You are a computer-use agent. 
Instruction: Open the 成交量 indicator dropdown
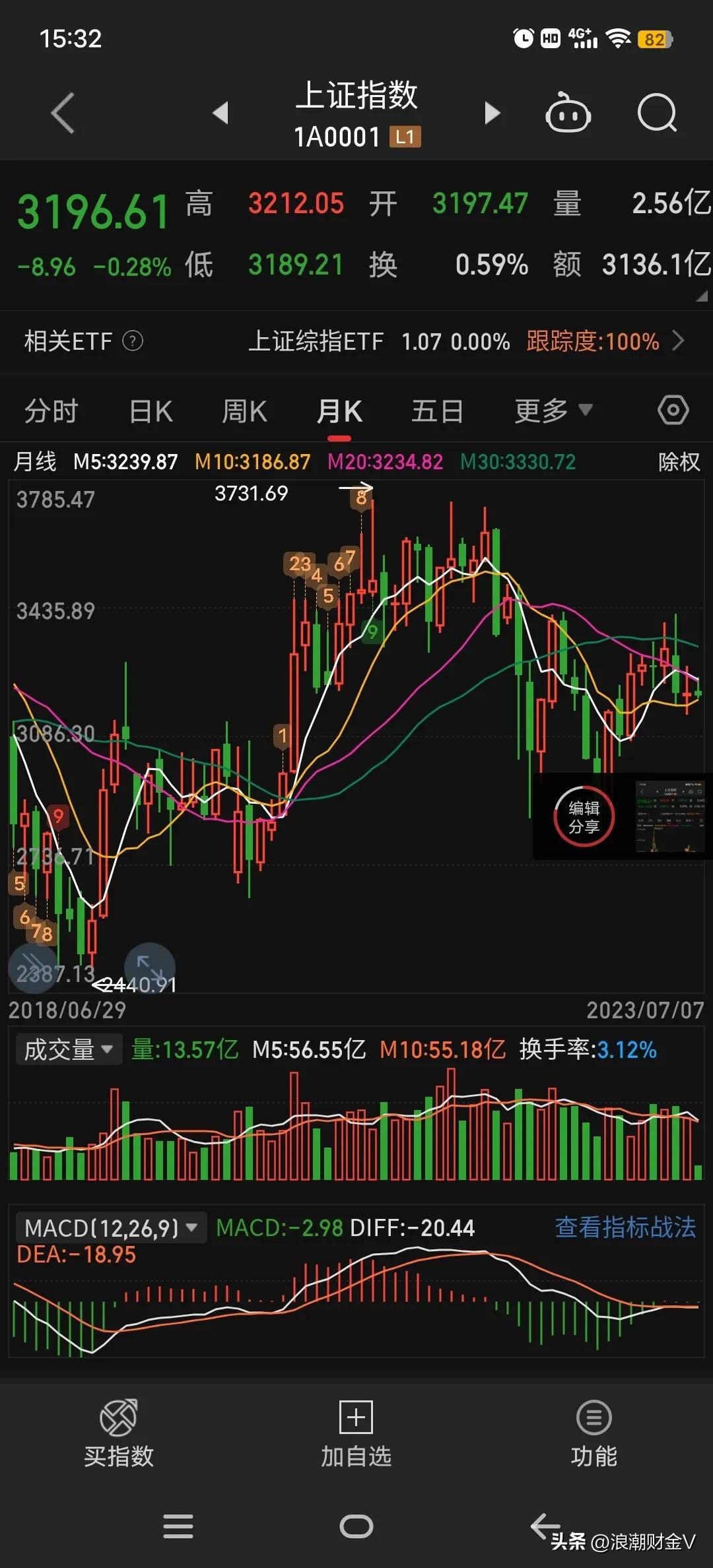pos(69,1049)
